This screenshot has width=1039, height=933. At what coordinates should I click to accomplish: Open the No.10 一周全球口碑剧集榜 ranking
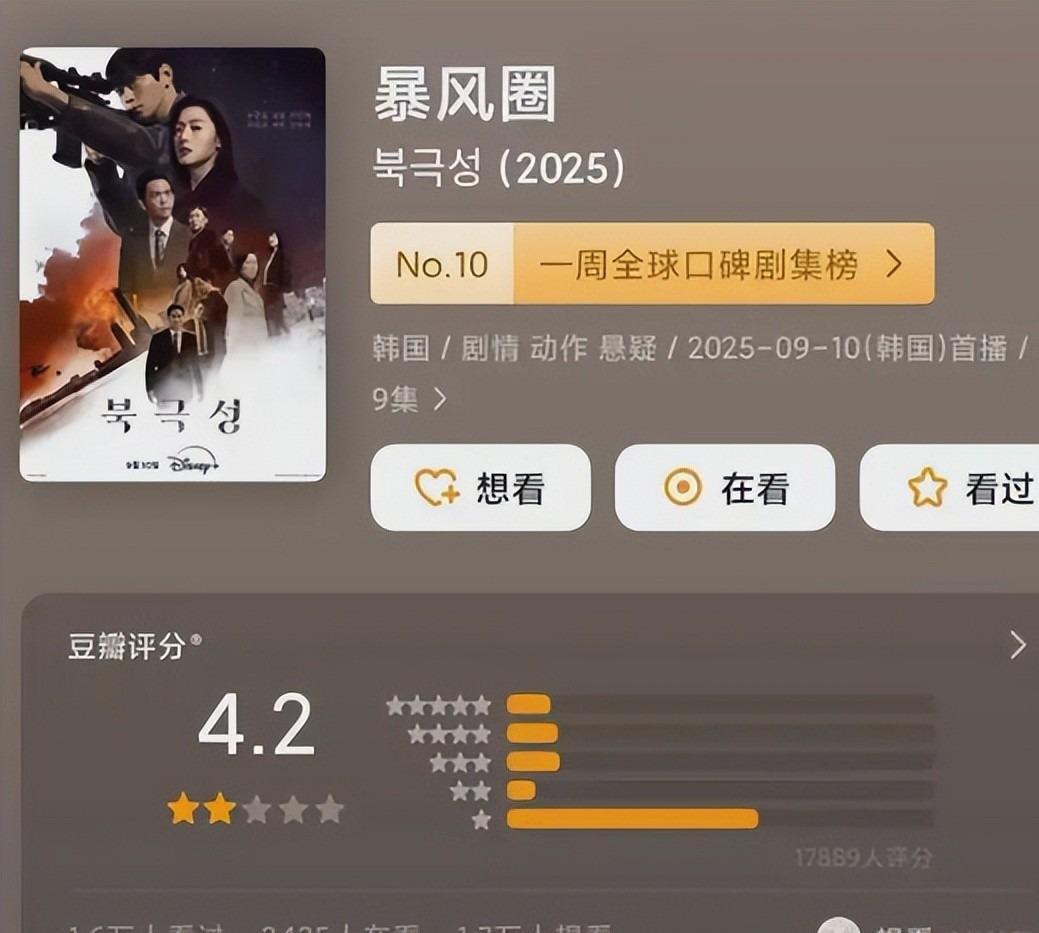coord(652,264)
